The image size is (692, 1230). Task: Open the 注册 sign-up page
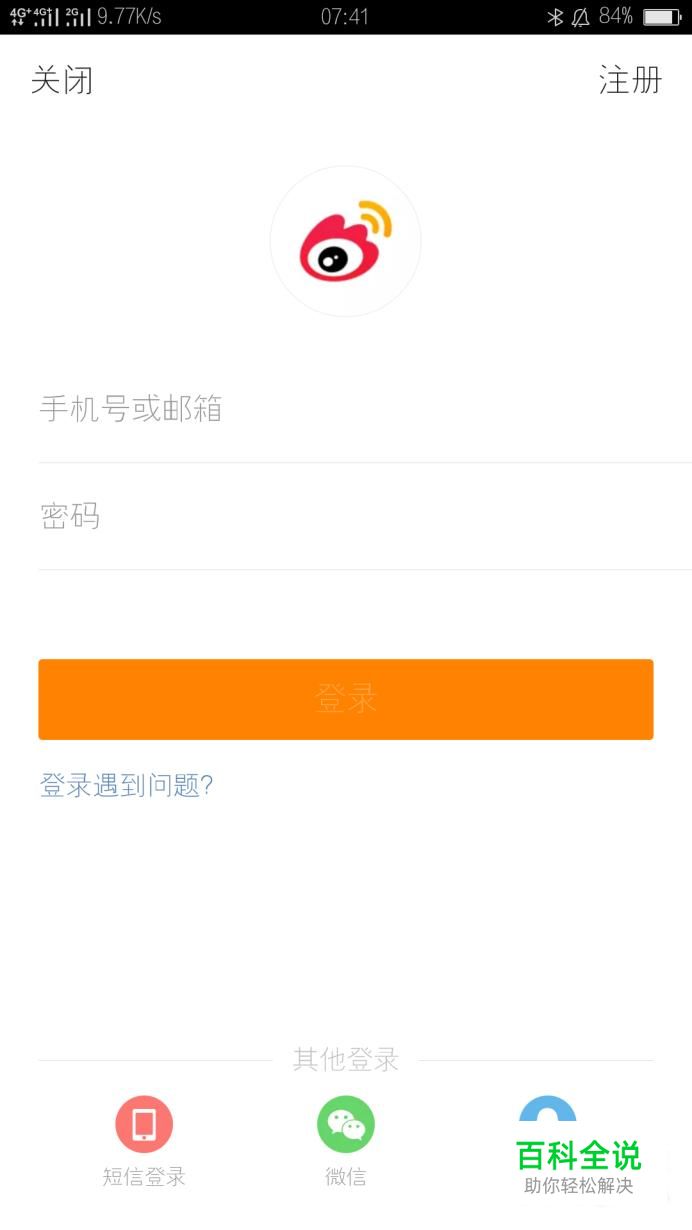point(630,80)
